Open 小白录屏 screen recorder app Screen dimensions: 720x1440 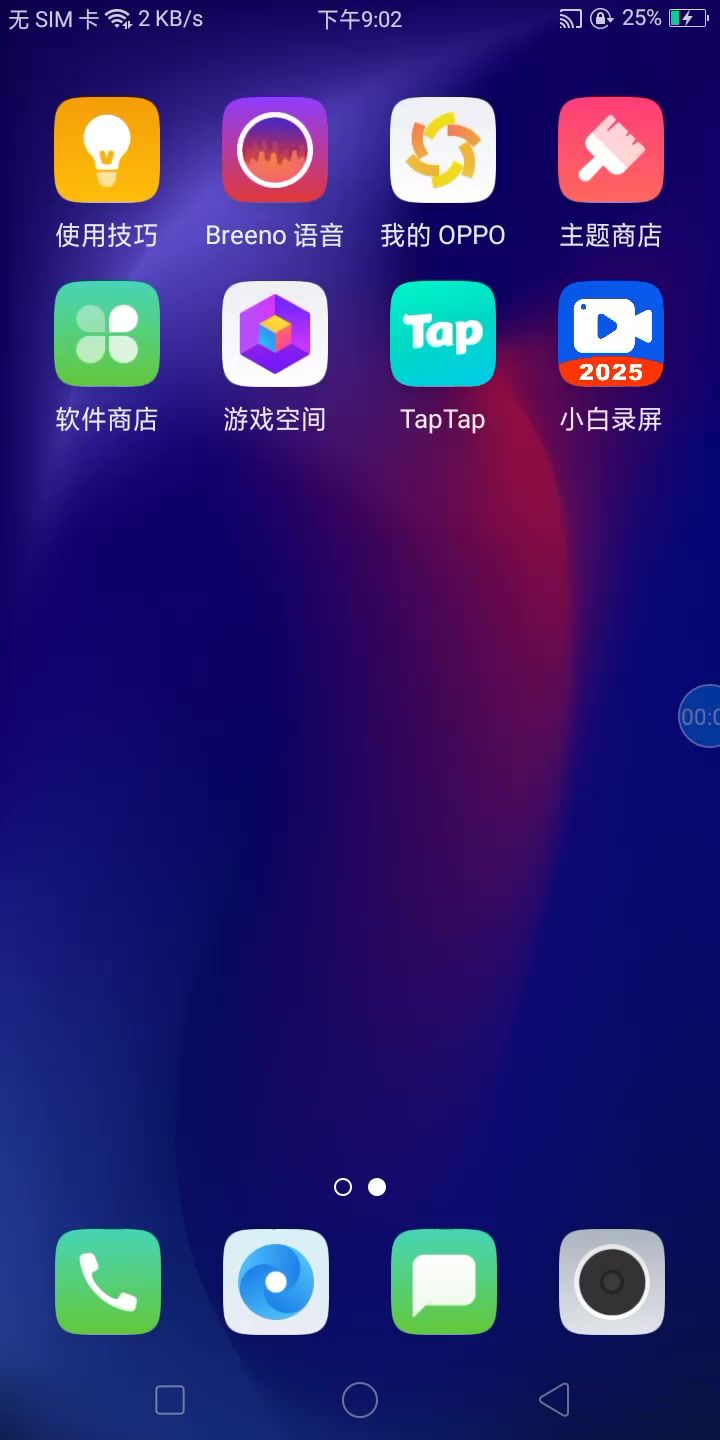point(611,334)
